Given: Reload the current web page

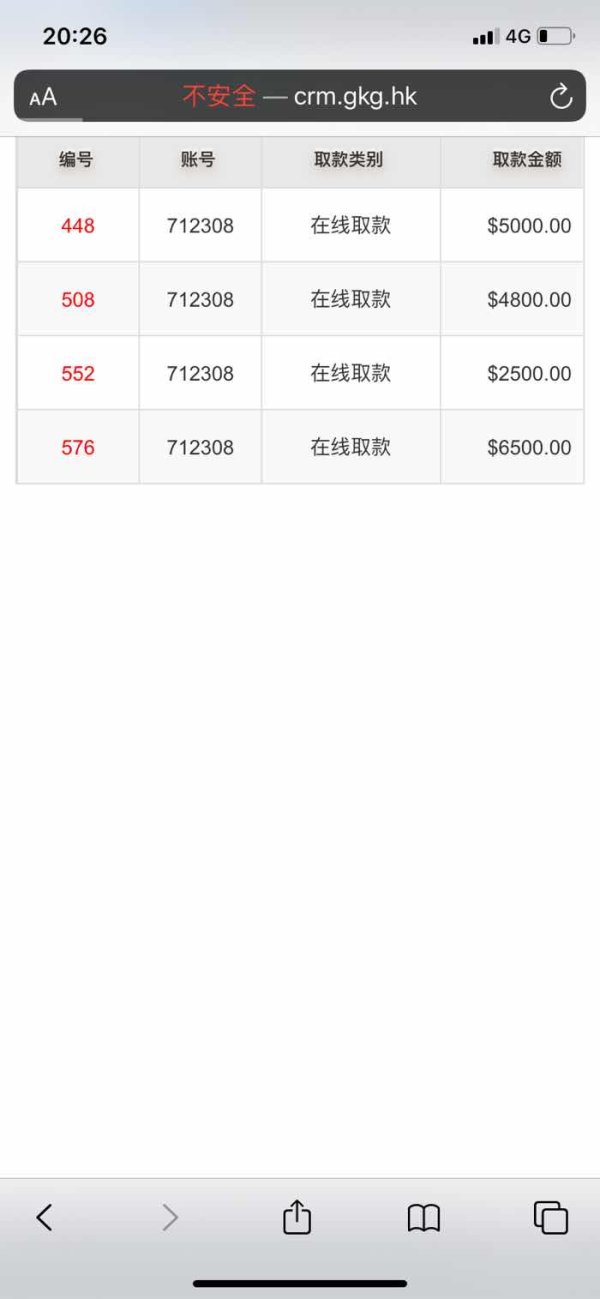Looking at the screenshot, I should 561,97.
